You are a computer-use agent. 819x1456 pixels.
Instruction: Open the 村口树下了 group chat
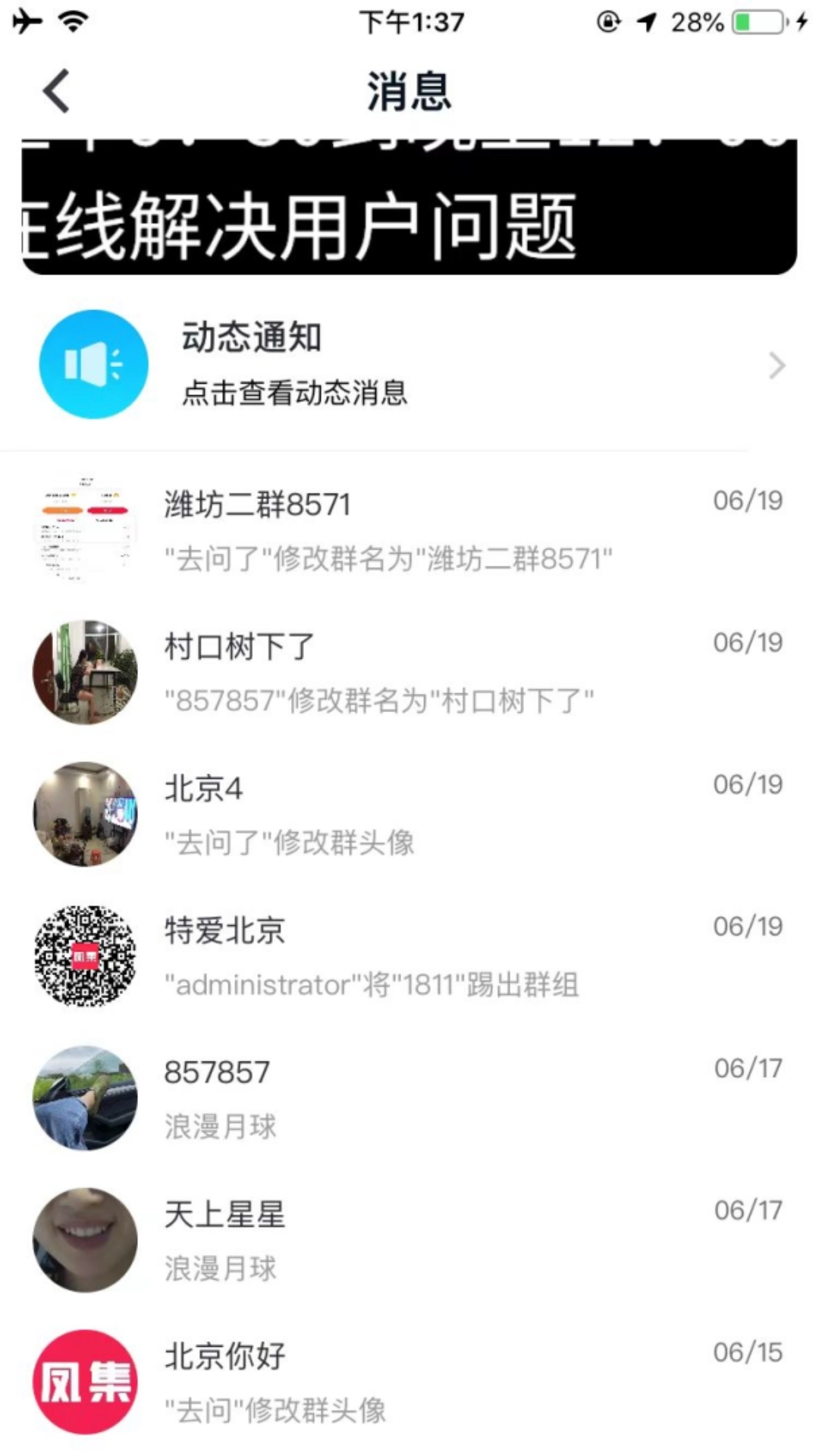pyautogui.click(x=409, y=672)
